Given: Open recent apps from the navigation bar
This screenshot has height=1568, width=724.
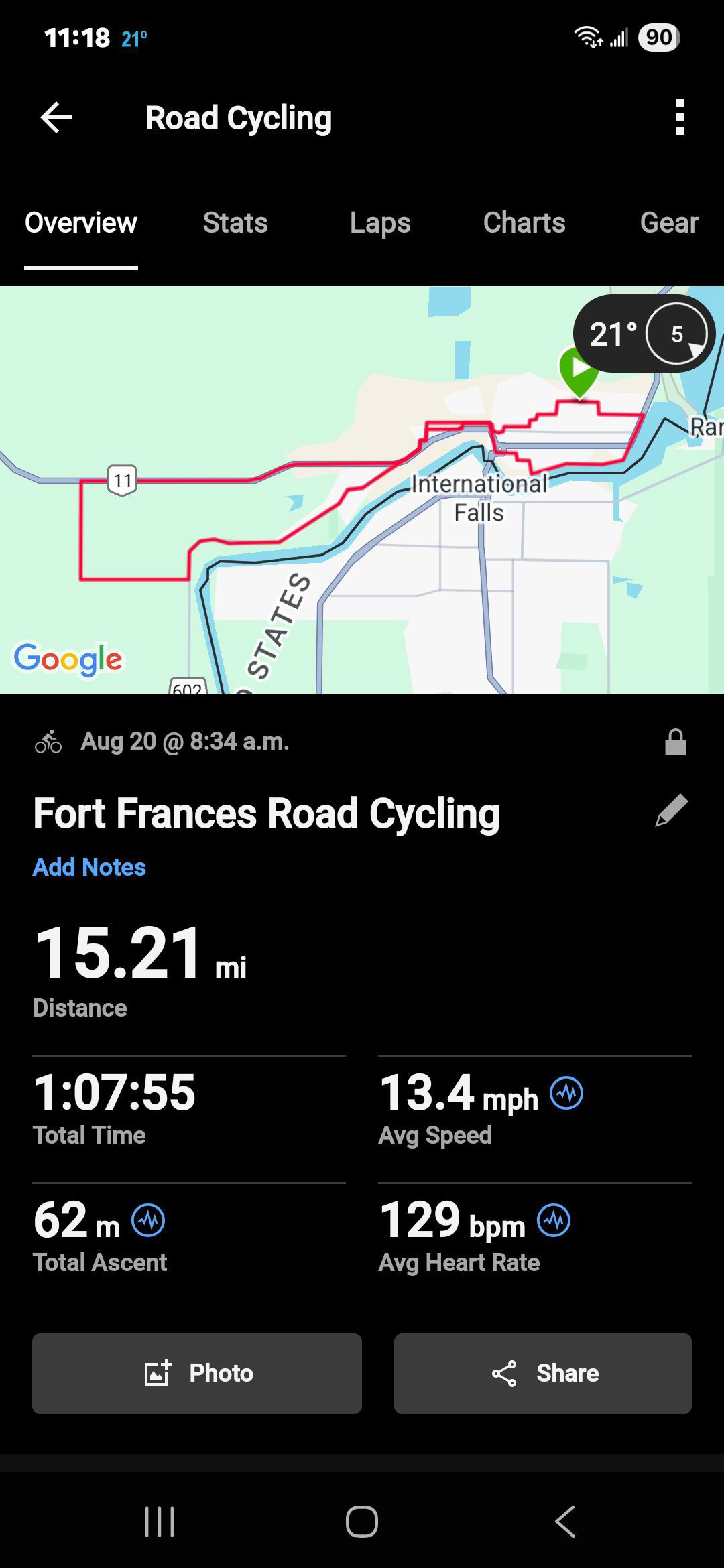Looking at the screenshot, I should coord(160,1522).
